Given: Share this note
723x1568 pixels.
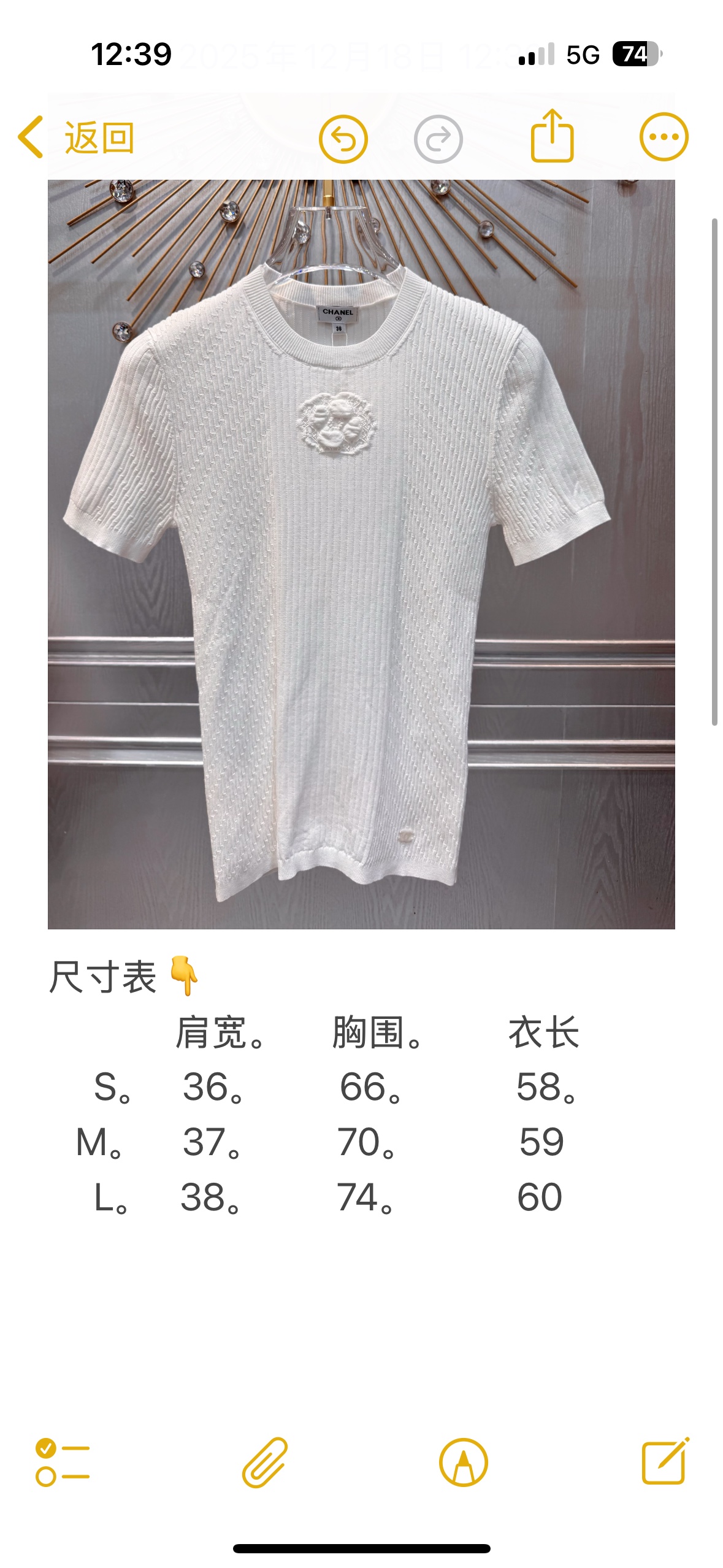Looking at the screenshot, I should pyautogui.click(x=552, y=136).
